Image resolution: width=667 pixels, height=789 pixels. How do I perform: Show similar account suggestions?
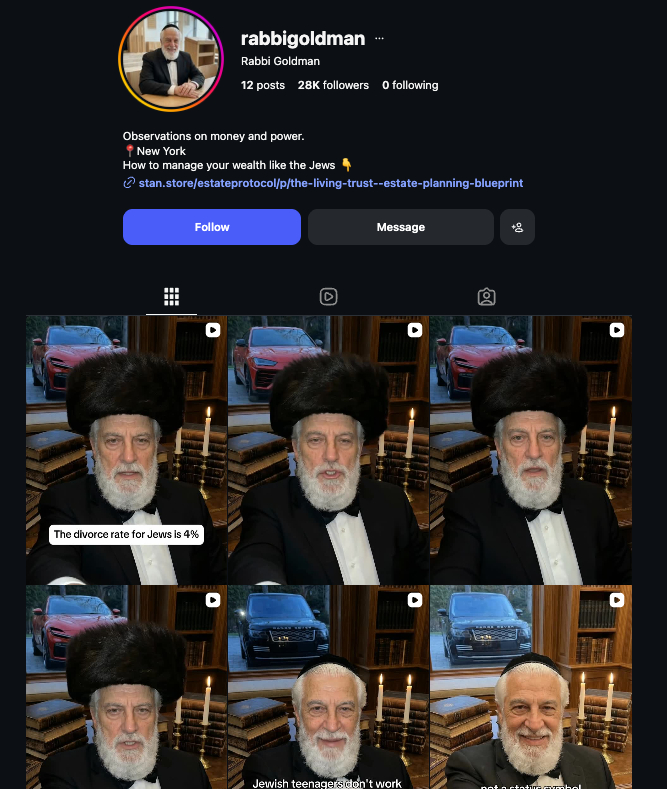coord(517,227)
